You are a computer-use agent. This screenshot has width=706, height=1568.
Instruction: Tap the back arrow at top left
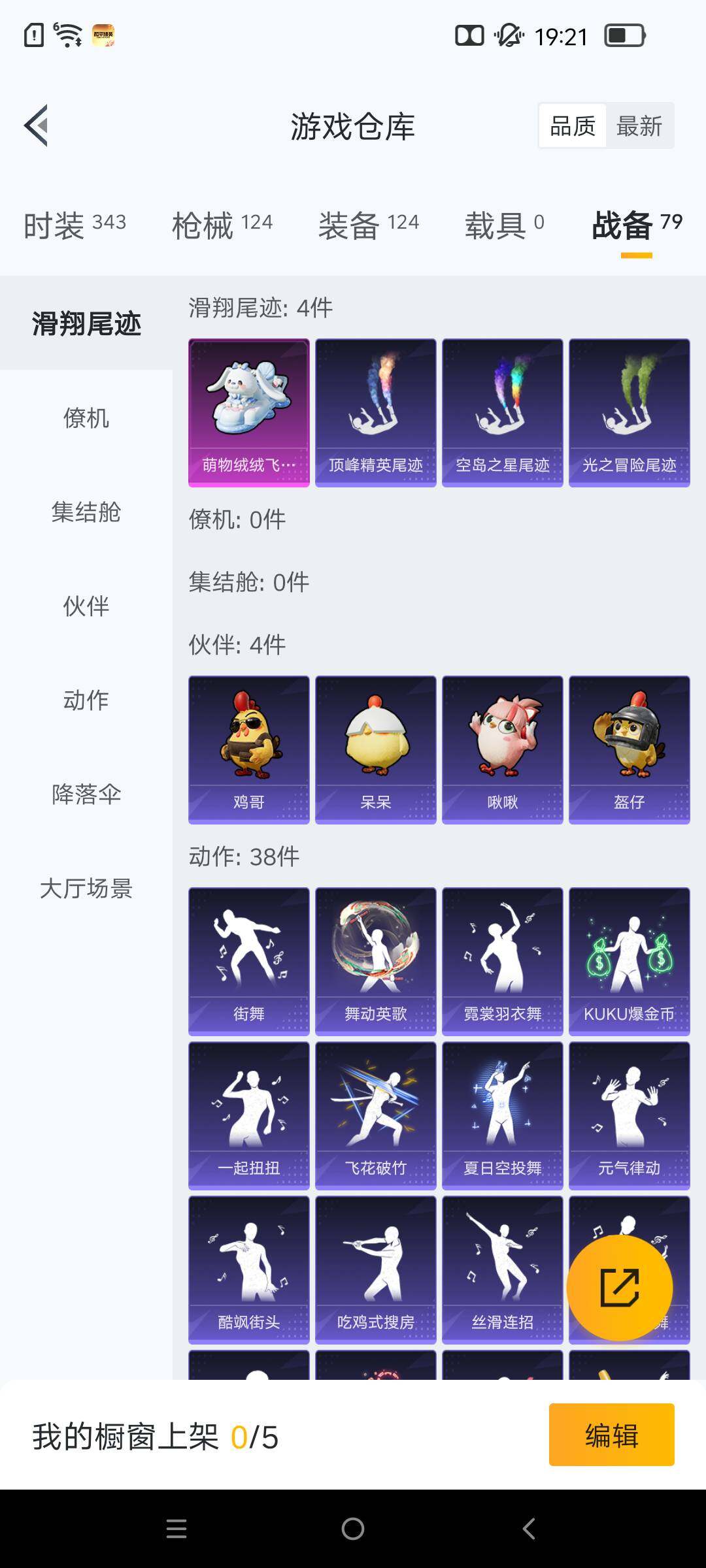[37, 127]
